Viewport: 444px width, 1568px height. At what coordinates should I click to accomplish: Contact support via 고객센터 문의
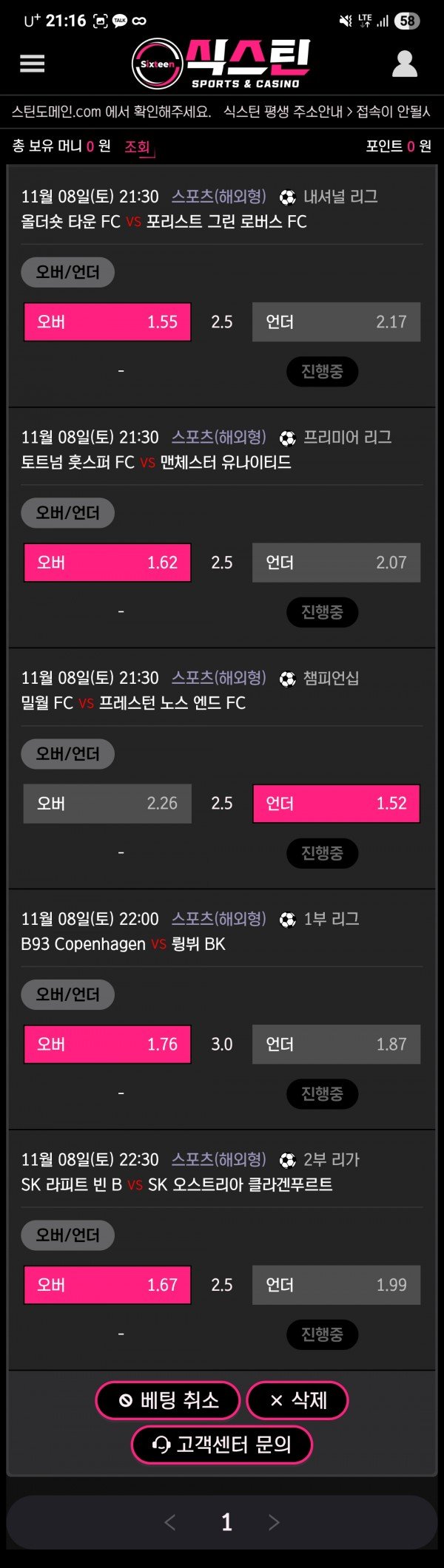point(222,1444)
